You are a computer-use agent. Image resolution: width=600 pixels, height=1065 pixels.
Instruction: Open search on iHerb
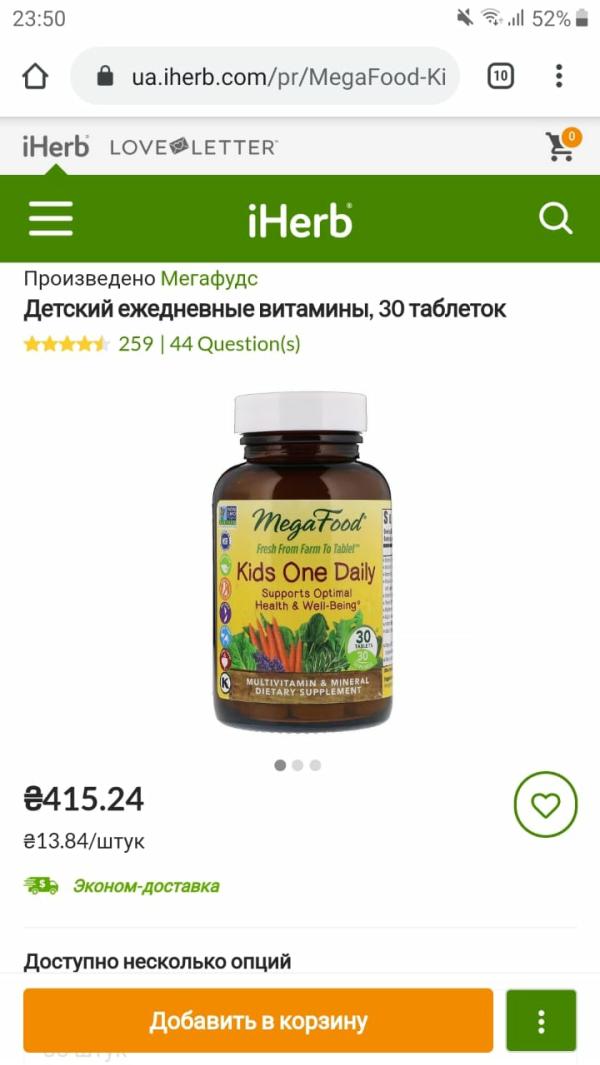(x=555, y=218)
